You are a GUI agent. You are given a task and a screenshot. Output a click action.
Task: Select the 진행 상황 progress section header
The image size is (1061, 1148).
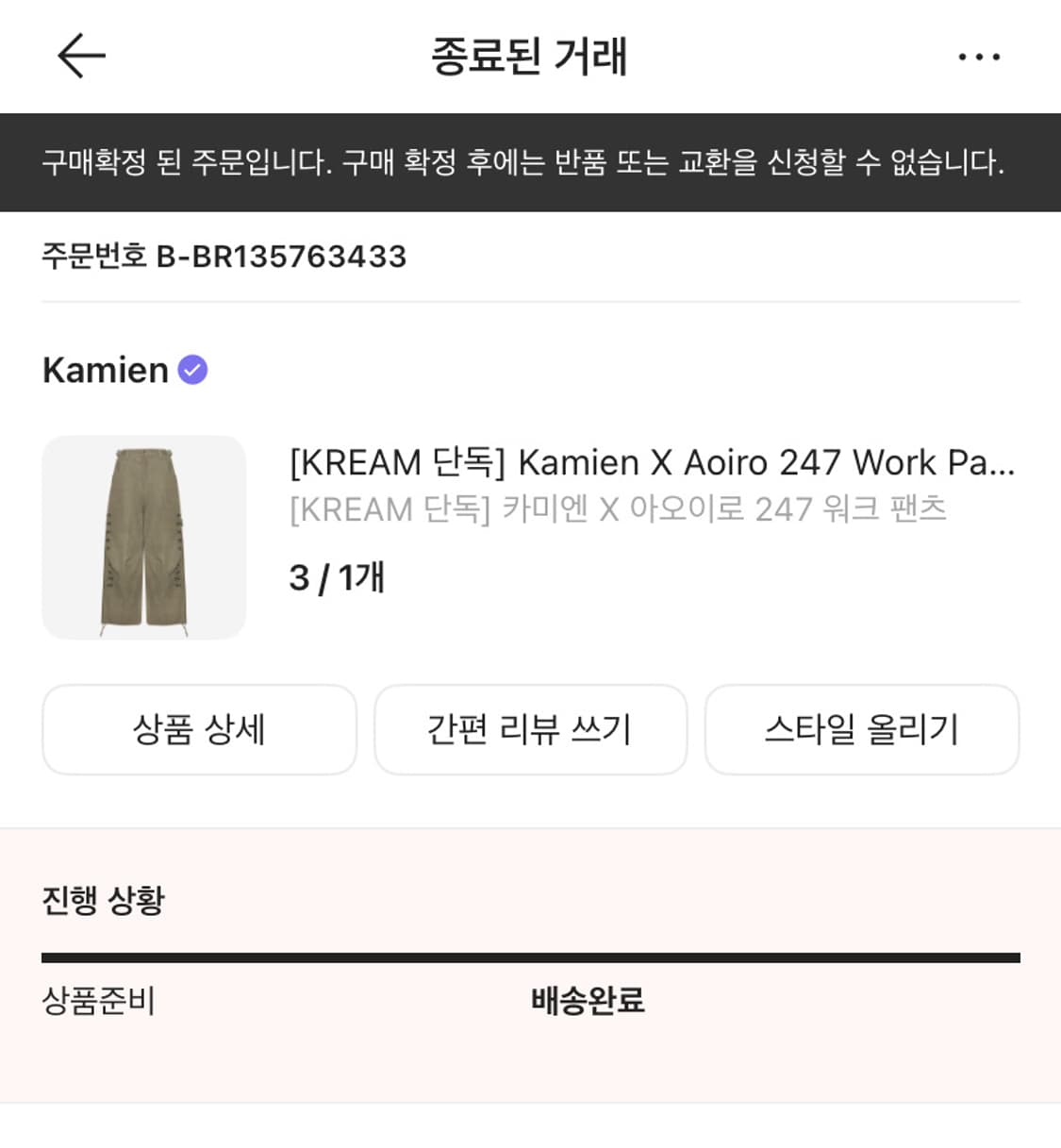click(x=104, y=900)
